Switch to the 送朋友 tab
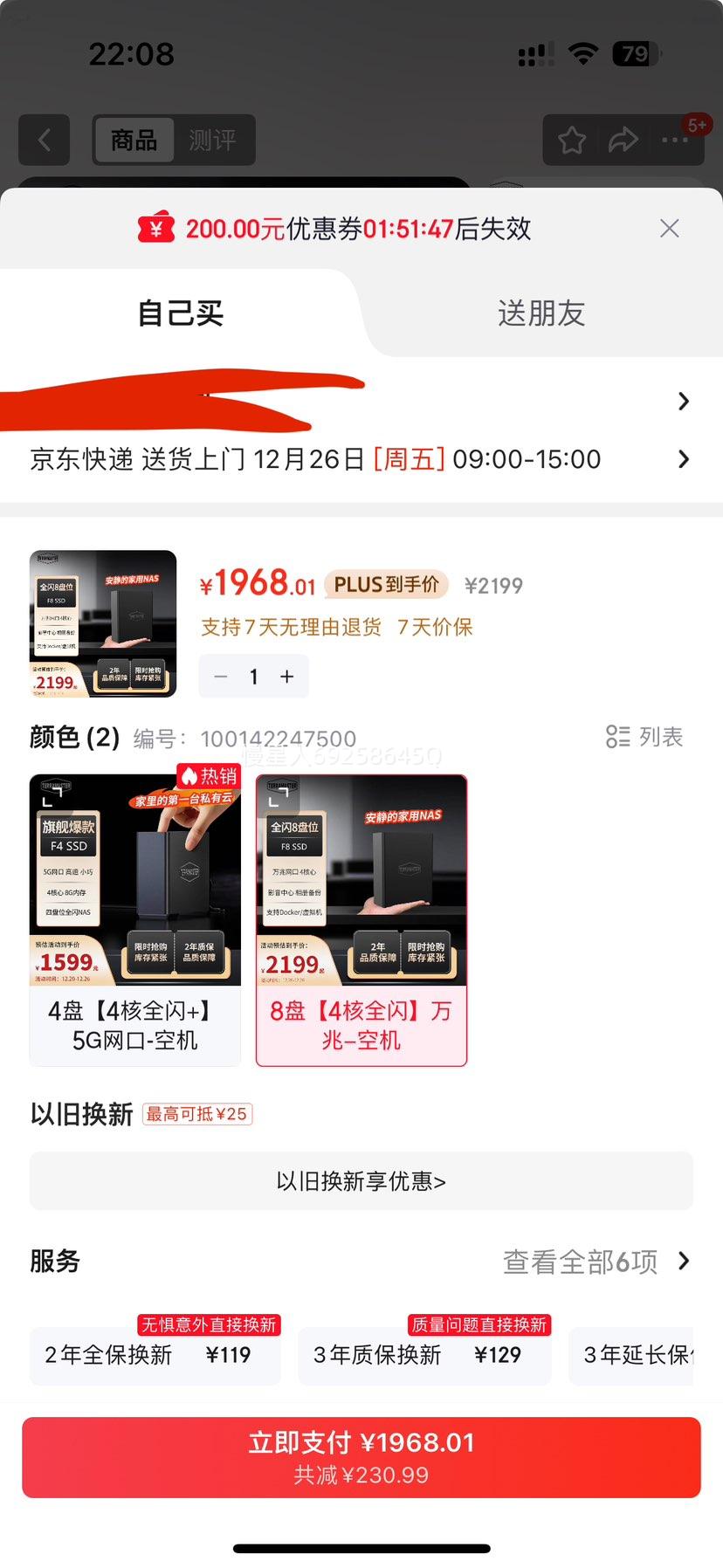The width and height of the screenshot is (723, 1568). (541, 314)
